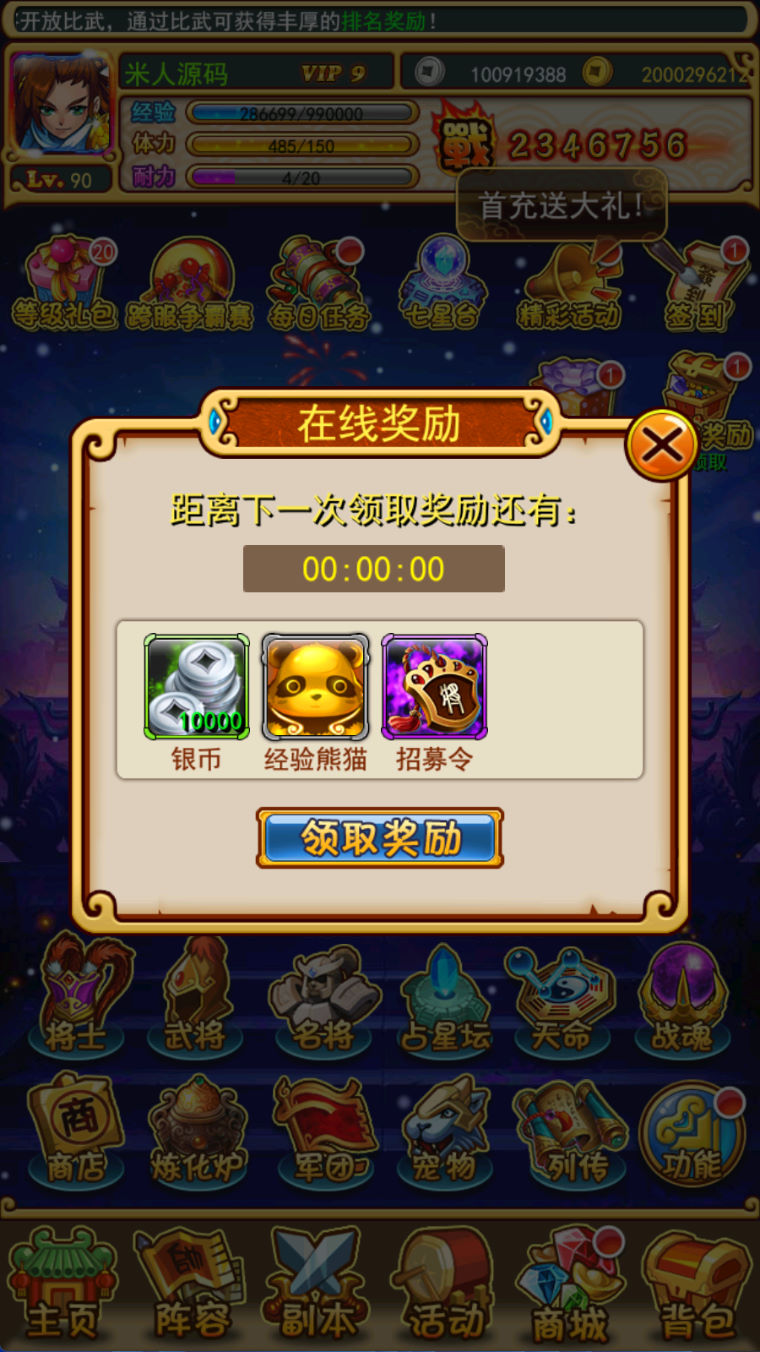This screenshot has height=1352, width=760.
Task: Open 每日任务 daily tasks
Action: [x=318, y=285]
